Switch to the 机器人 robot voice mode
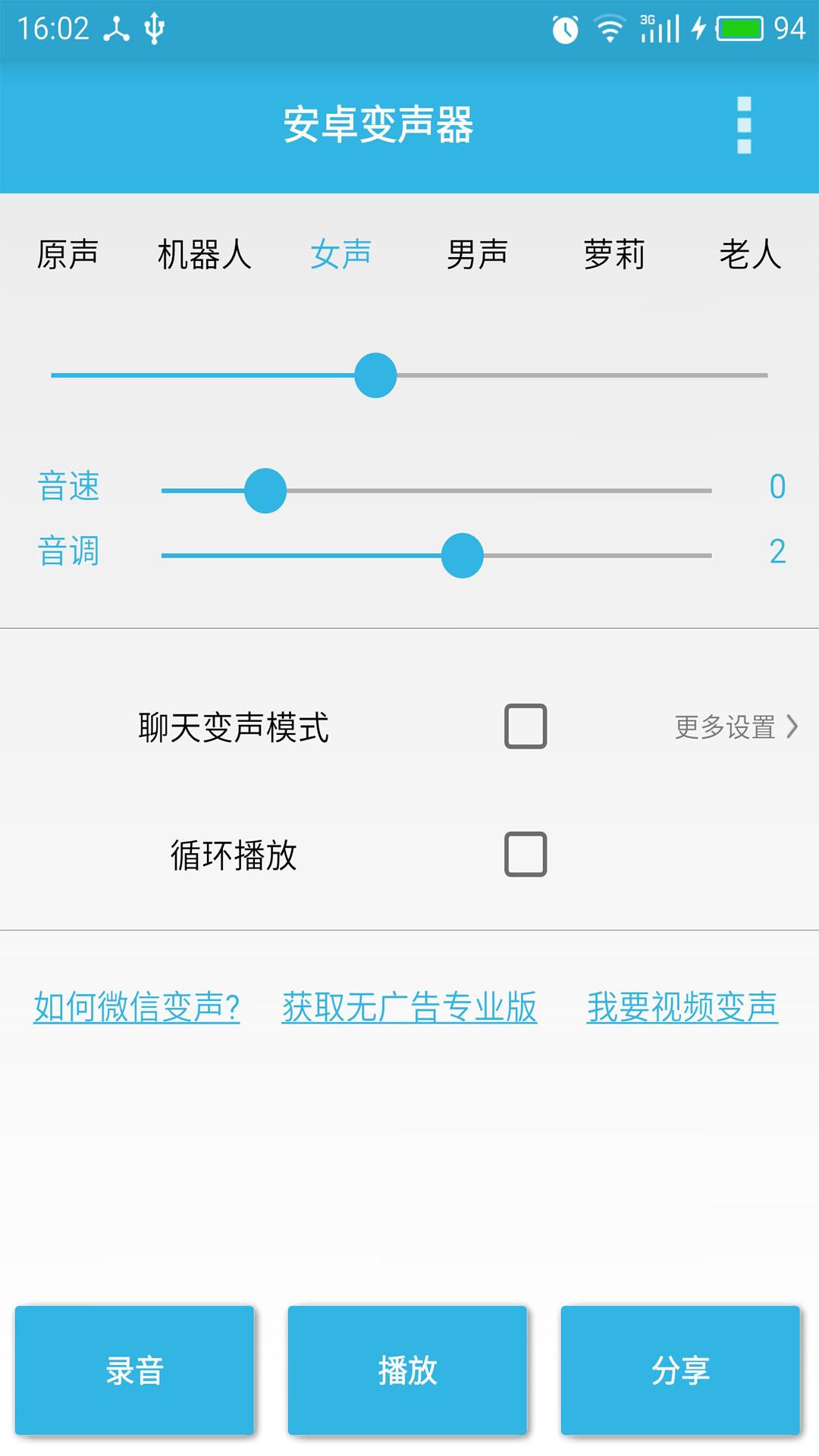 click(205, 256)
